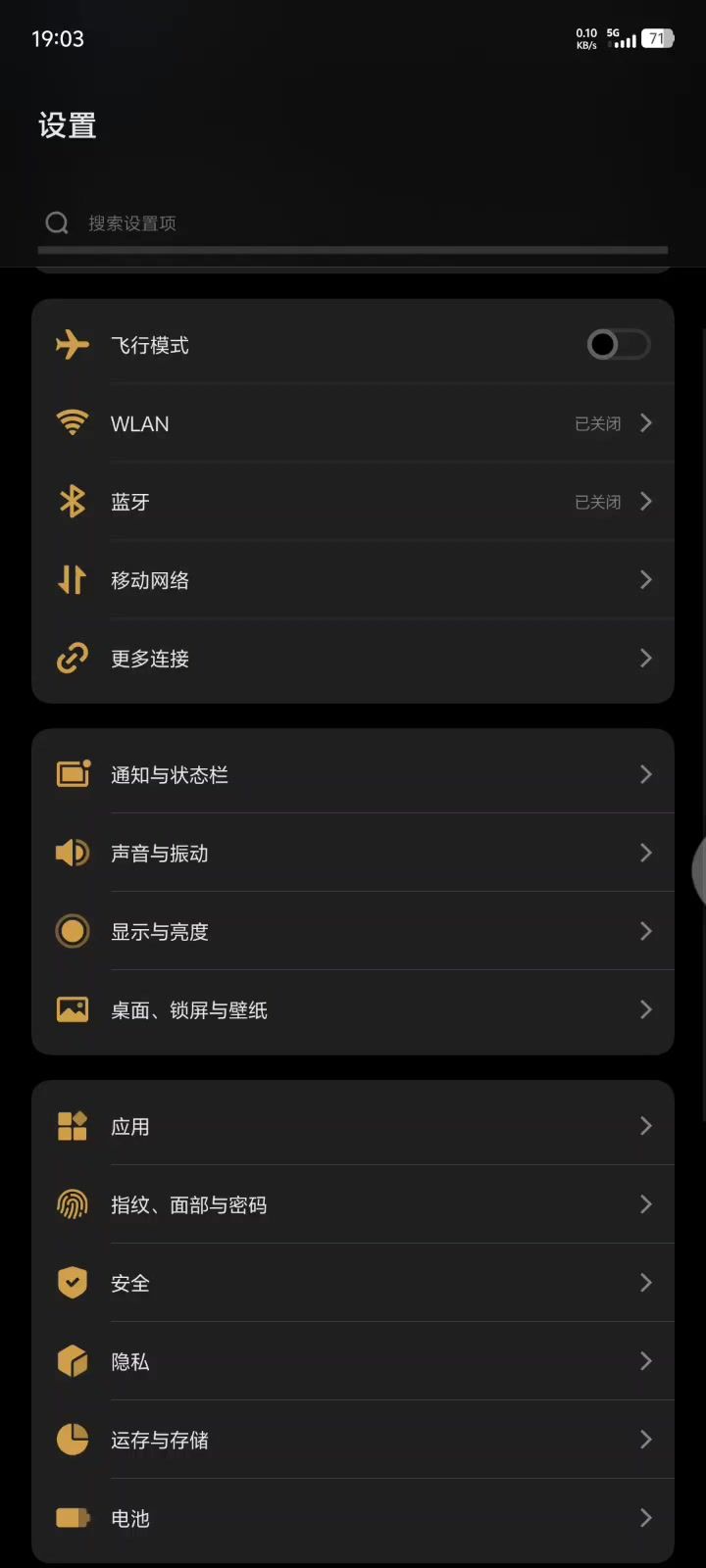
Task: Select 安全 settings row
Action: [353, 1284]
